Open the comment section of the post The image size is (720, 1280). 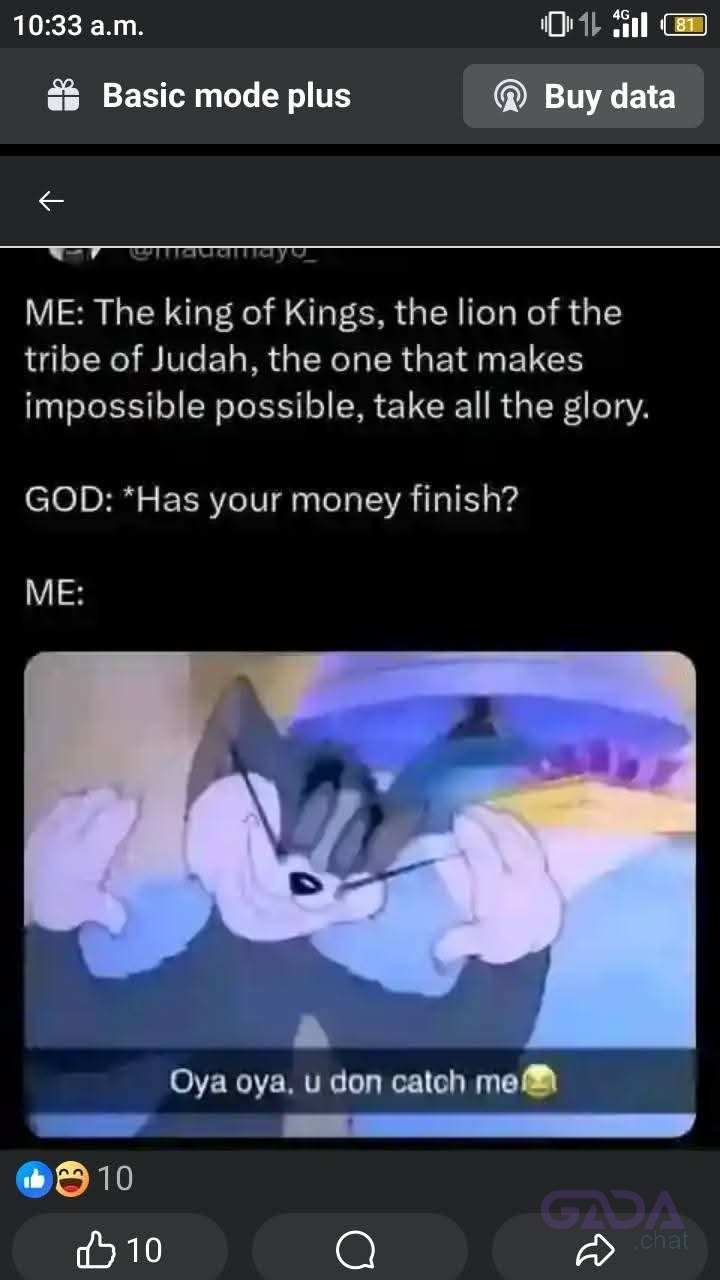pos(356,1249)
